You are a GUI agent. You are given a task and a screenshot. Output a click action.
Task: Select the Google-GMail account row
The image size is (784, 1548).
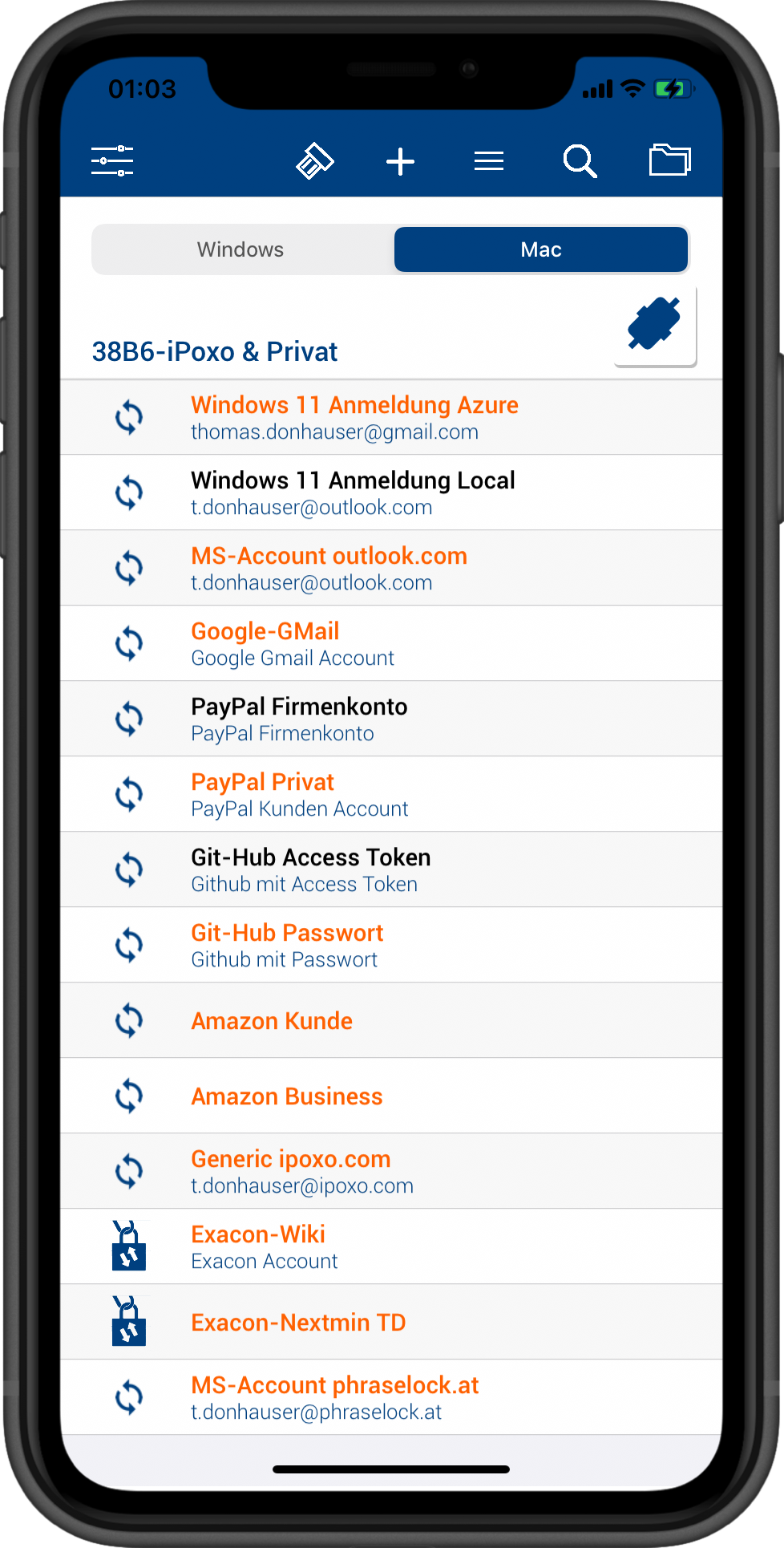coord(293,643)
